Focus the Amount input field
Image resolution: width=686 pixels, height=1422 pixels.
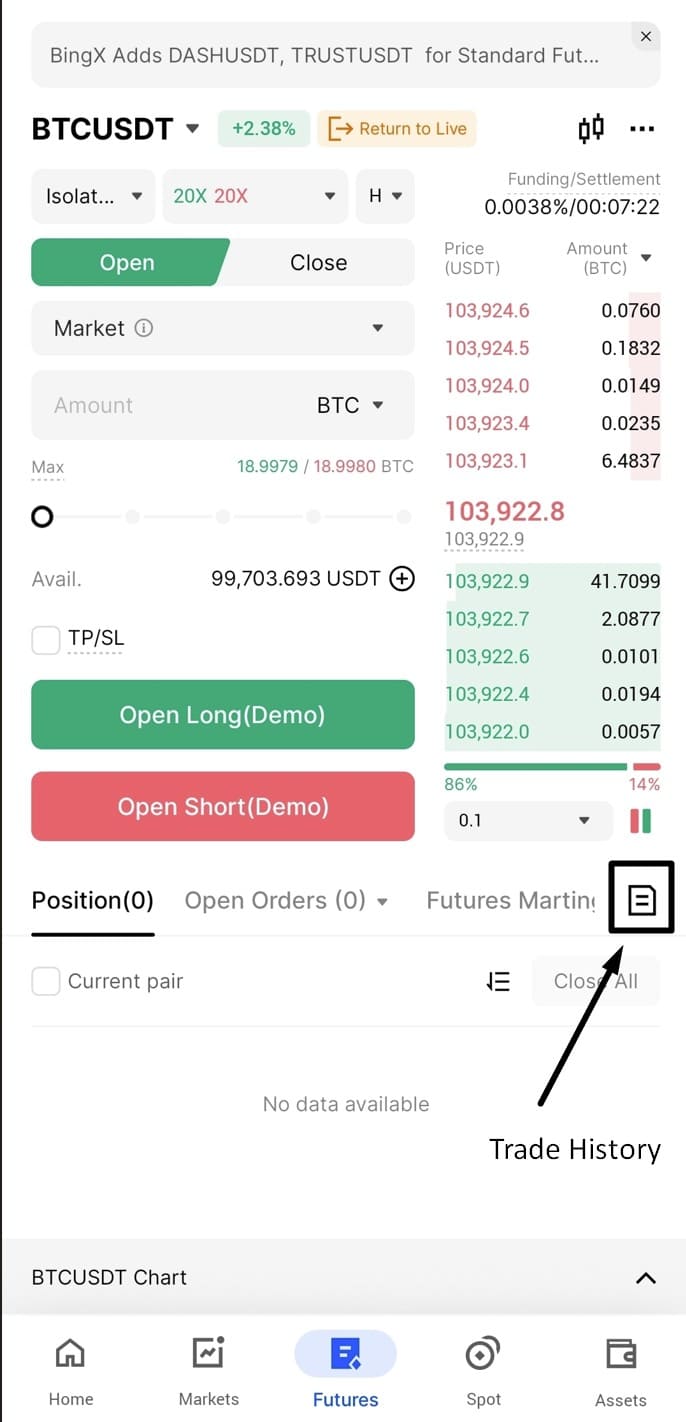[x=170, y=405]
